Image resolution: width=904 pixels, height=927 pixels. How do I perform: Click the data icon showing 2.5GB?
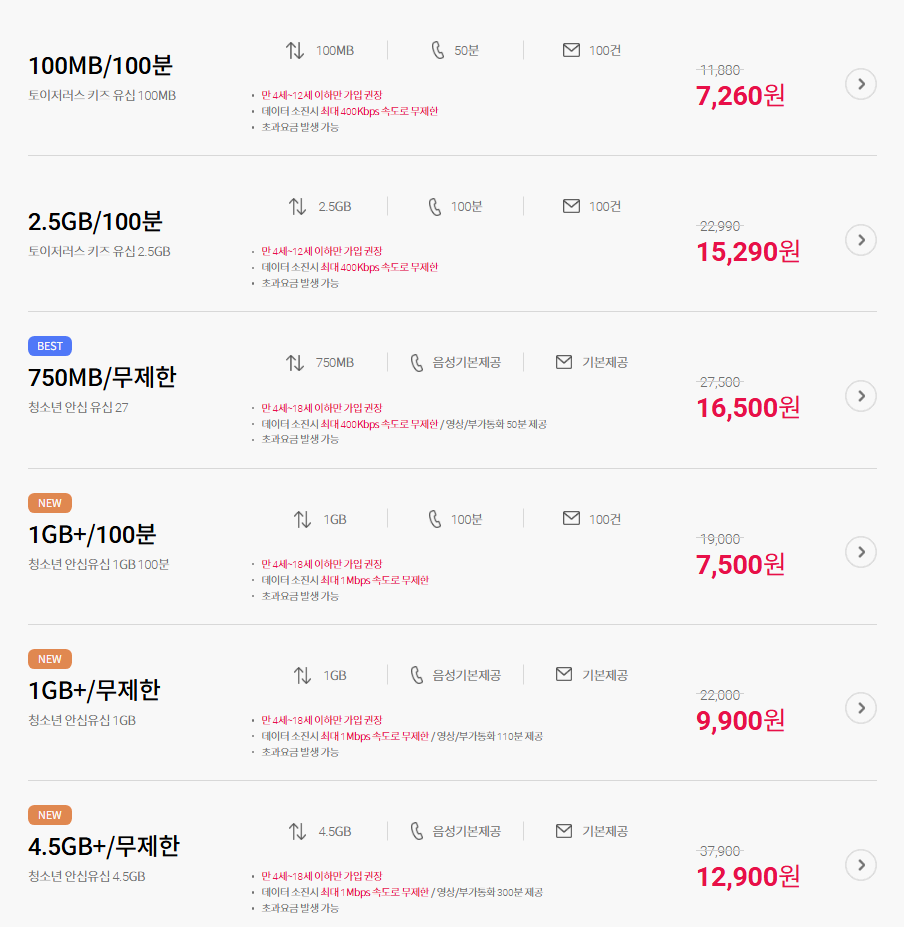tap(297, 205)
